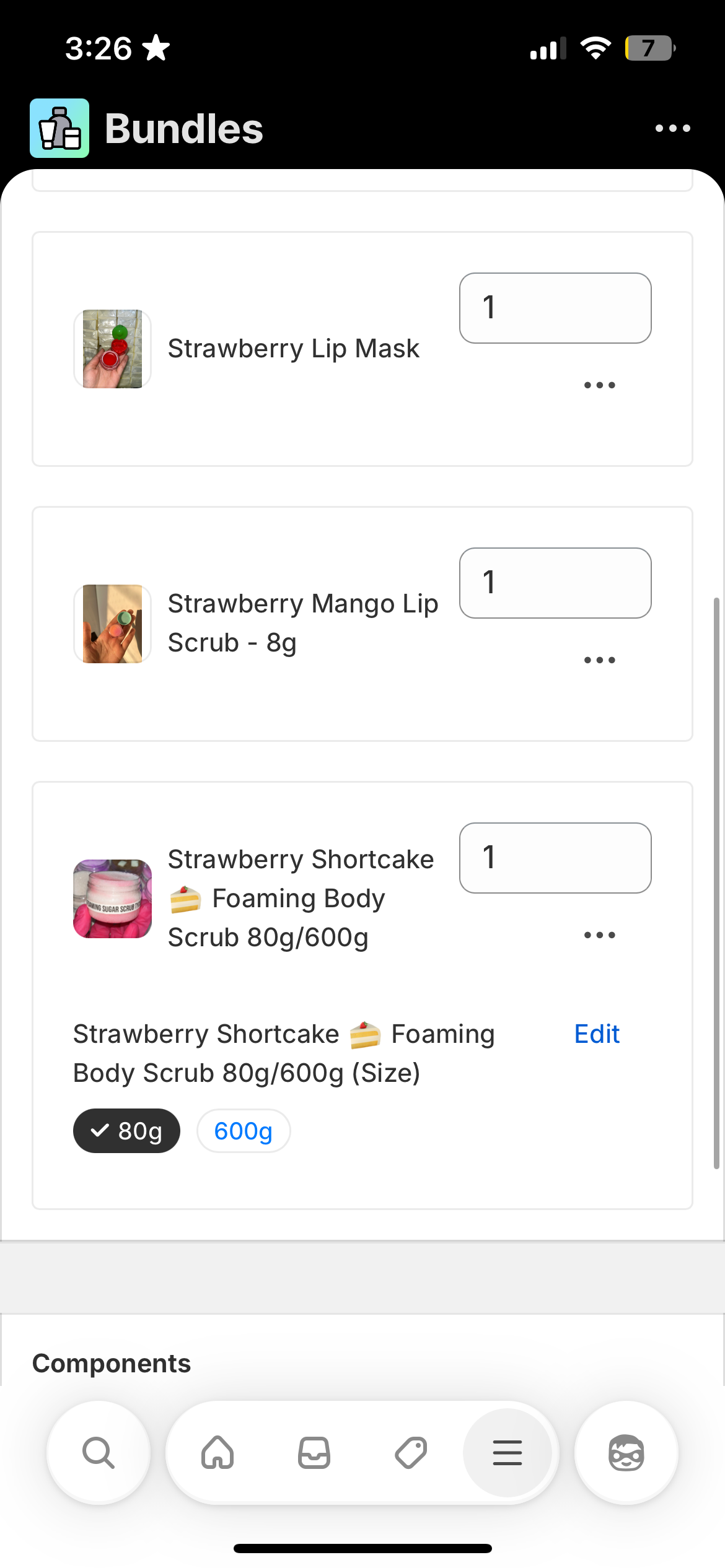Viewport: 725px width, 1568px height.
Task: Select the 600g size option
Action: 243,1130
